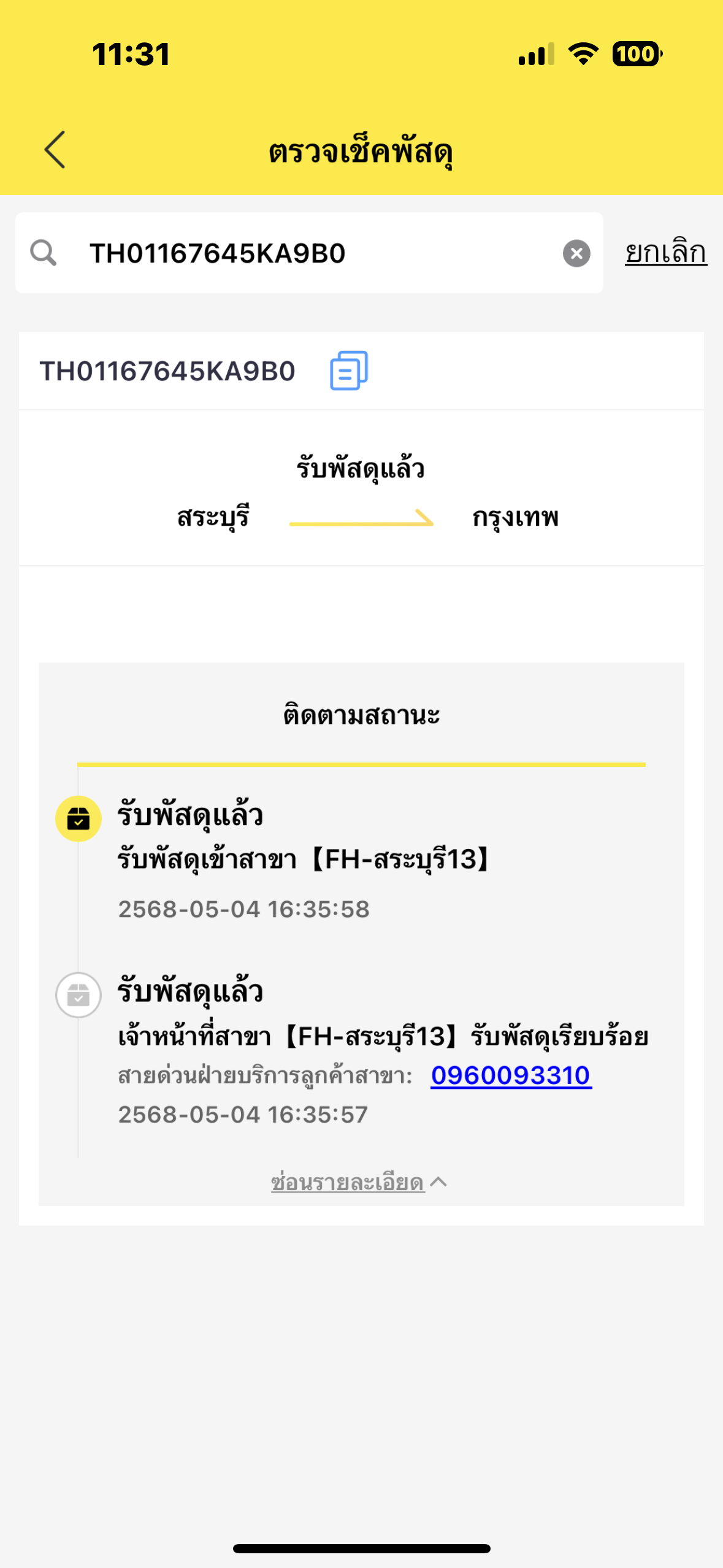723x1568 pixels.
Task: Tap the ยกเลิก cancel link
Action: [x=666, y=252]
